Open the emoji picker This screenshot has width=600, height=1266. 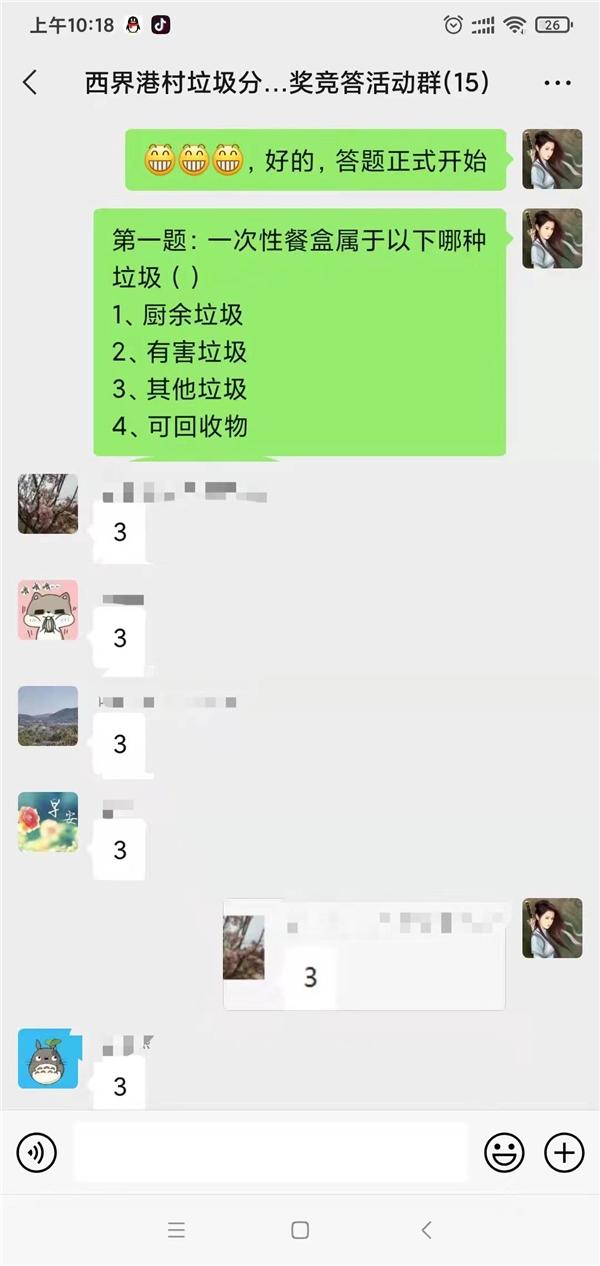tap(504, 1153)
